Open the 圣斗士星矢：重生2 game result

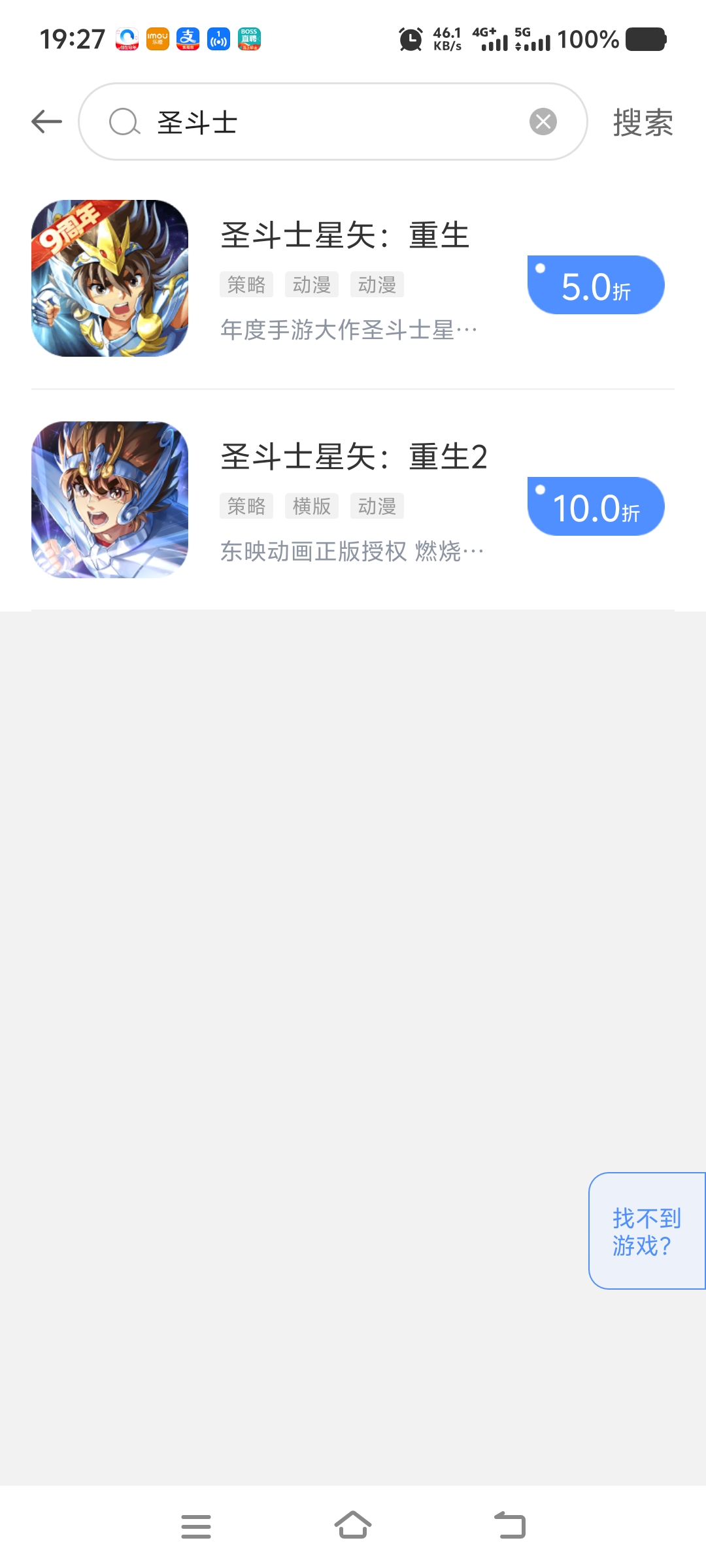(x=354, y=457)
